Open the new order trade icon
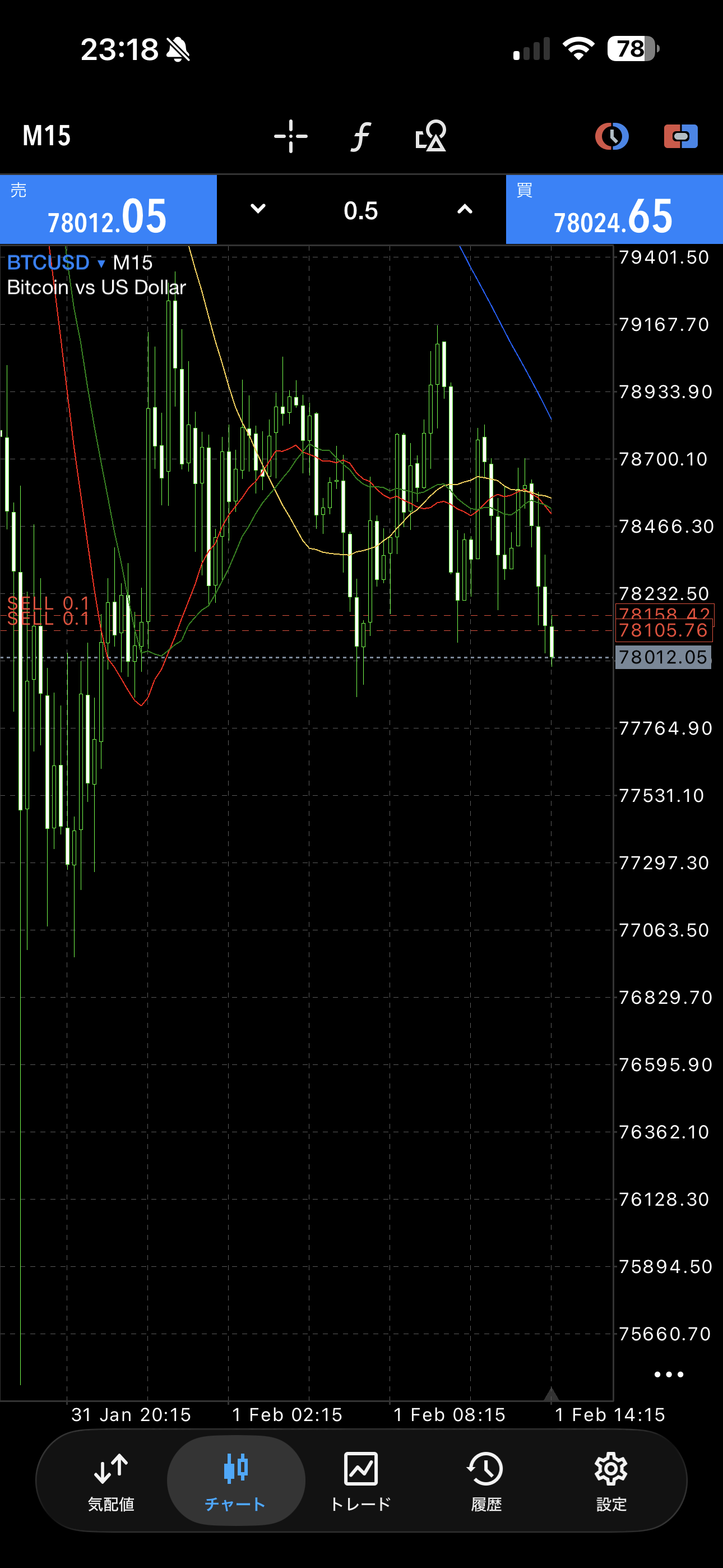 click(680, 136)
